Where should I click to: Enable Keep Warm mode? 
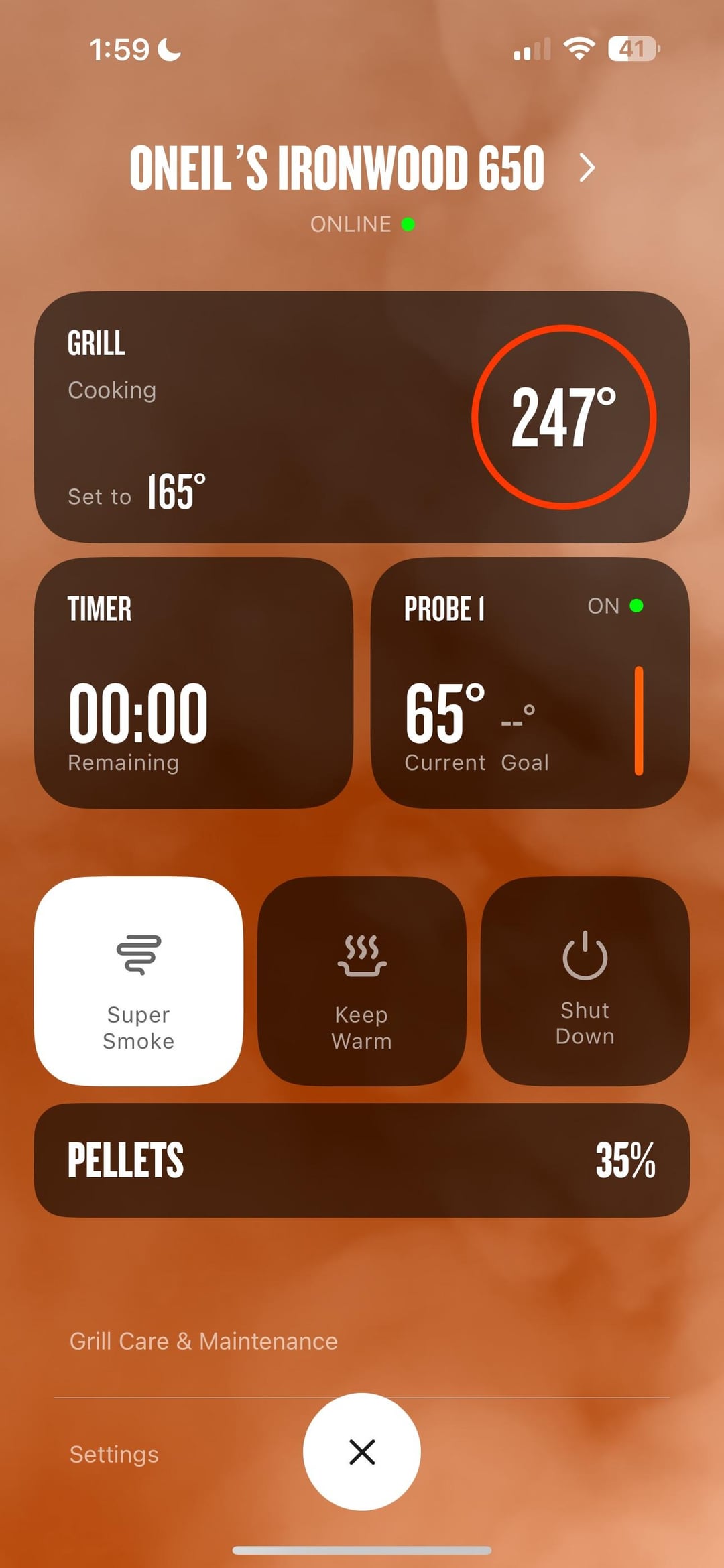[x=362, y=981]
